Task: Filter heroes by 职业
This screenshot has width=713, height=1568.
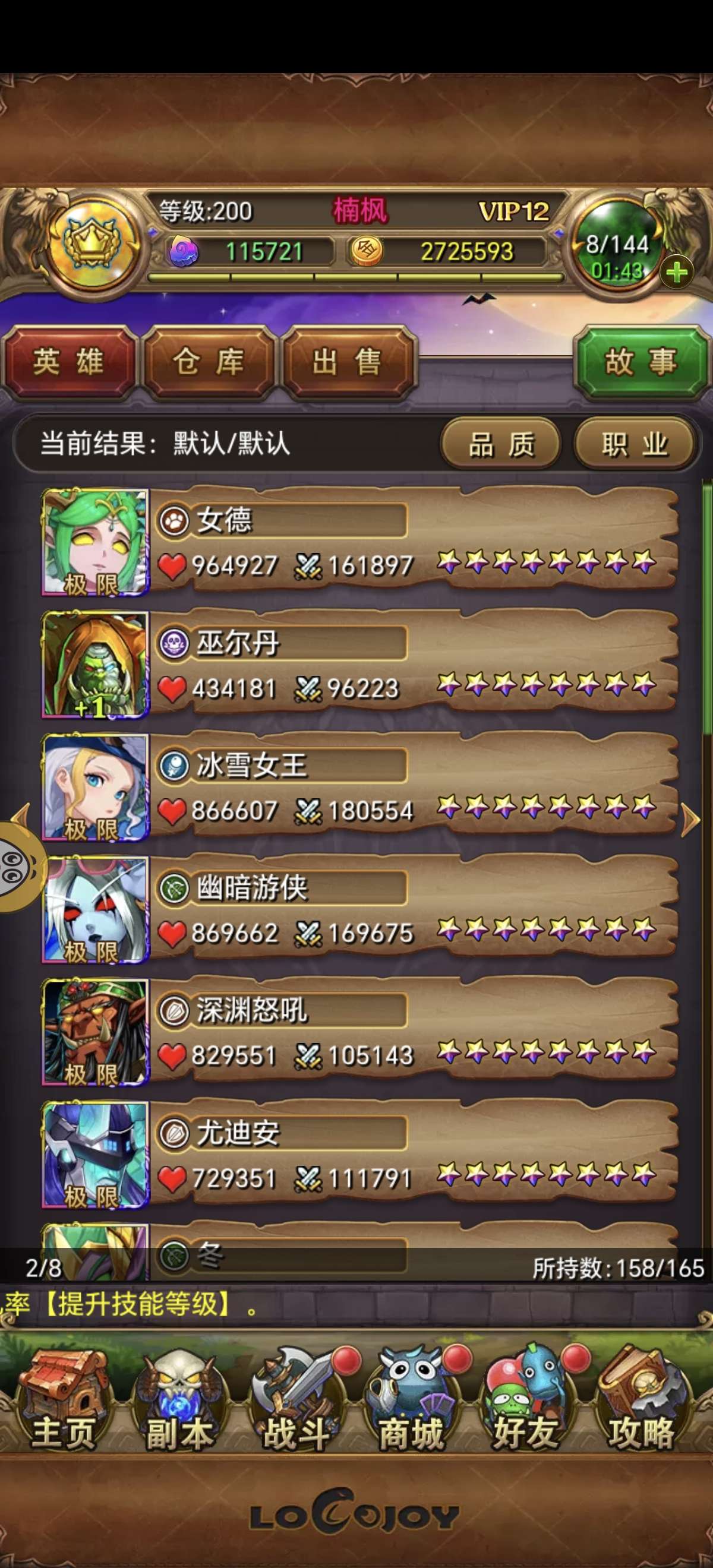Action: pyautogui.click(x=635, y=444)
